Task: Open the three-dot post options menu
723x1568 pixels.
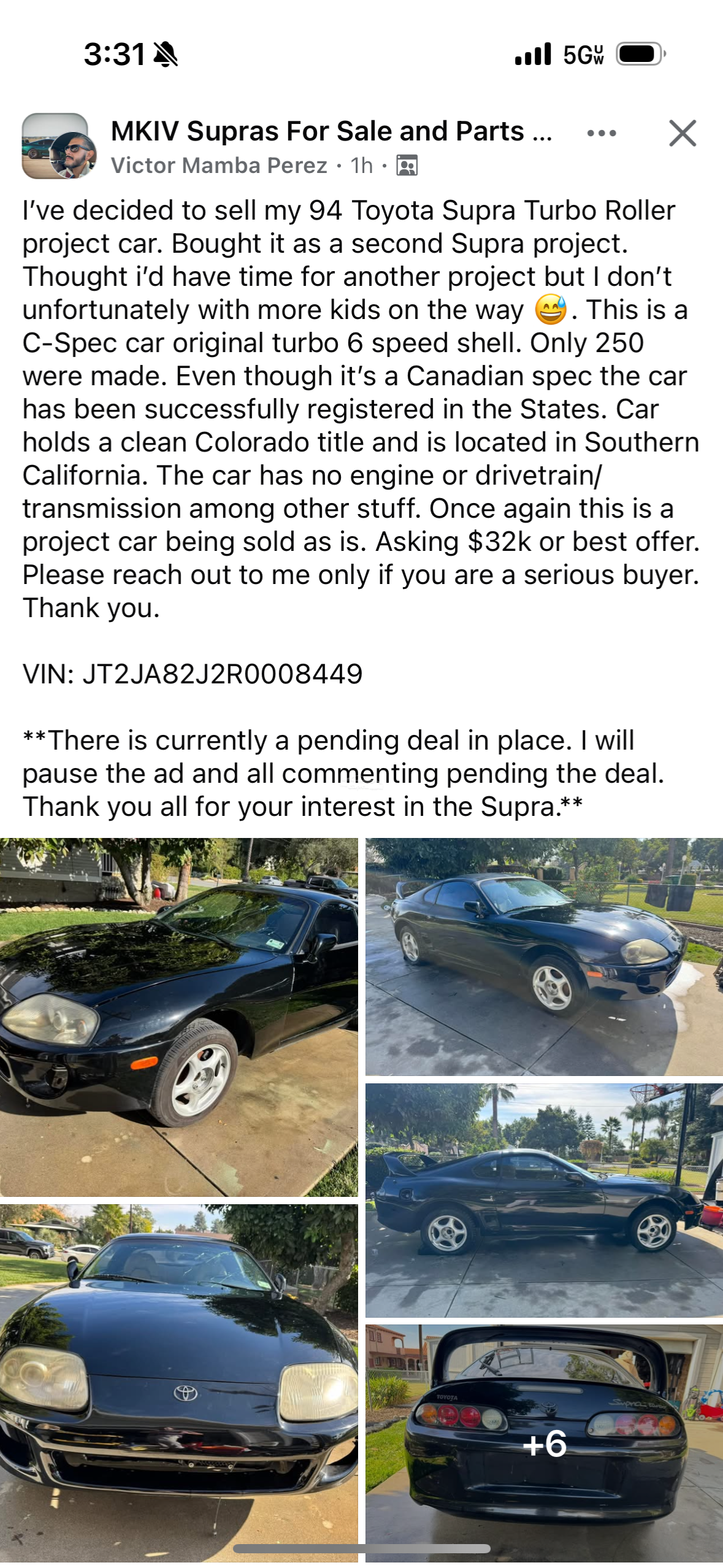Action: tap(601, 133)
